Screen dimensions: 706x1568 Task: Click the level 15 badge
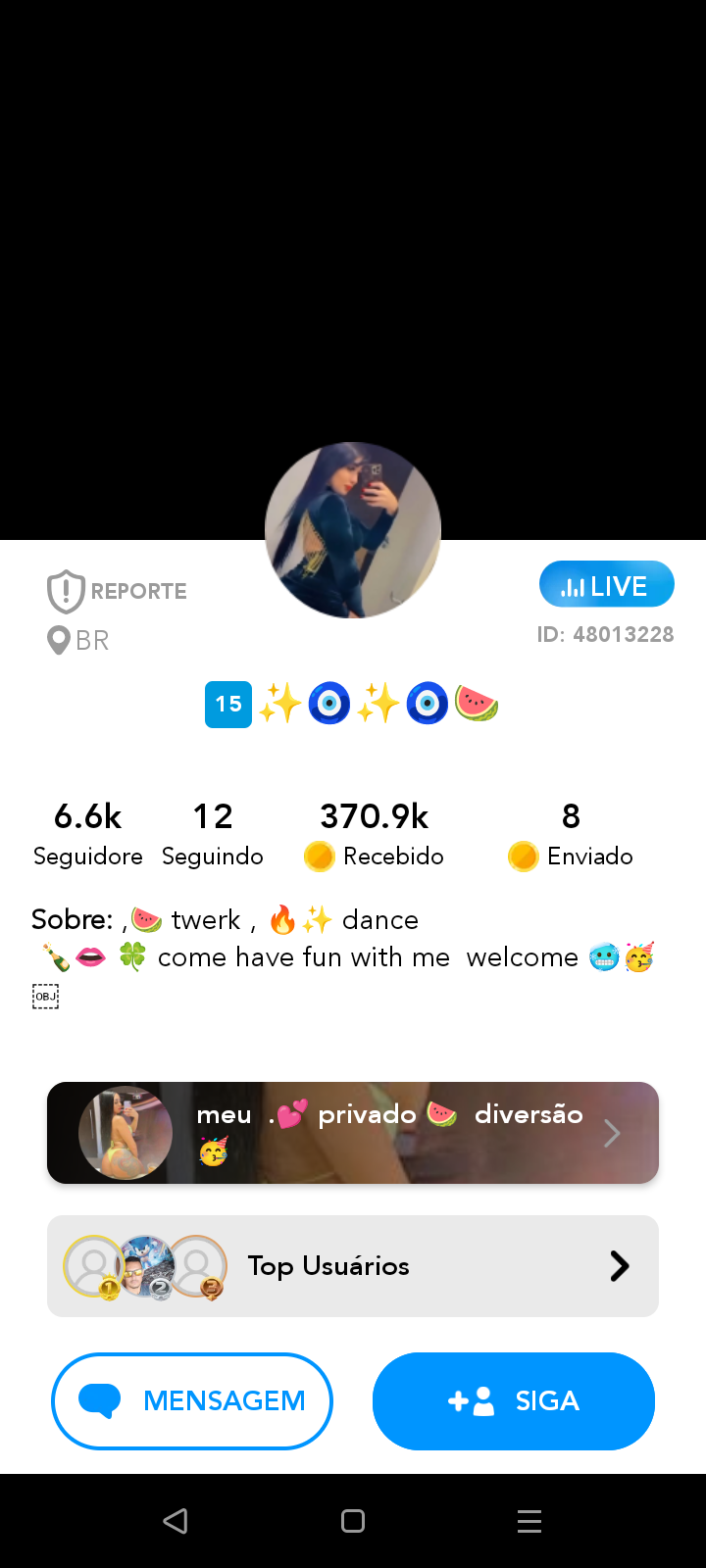[x=227, y=704]
